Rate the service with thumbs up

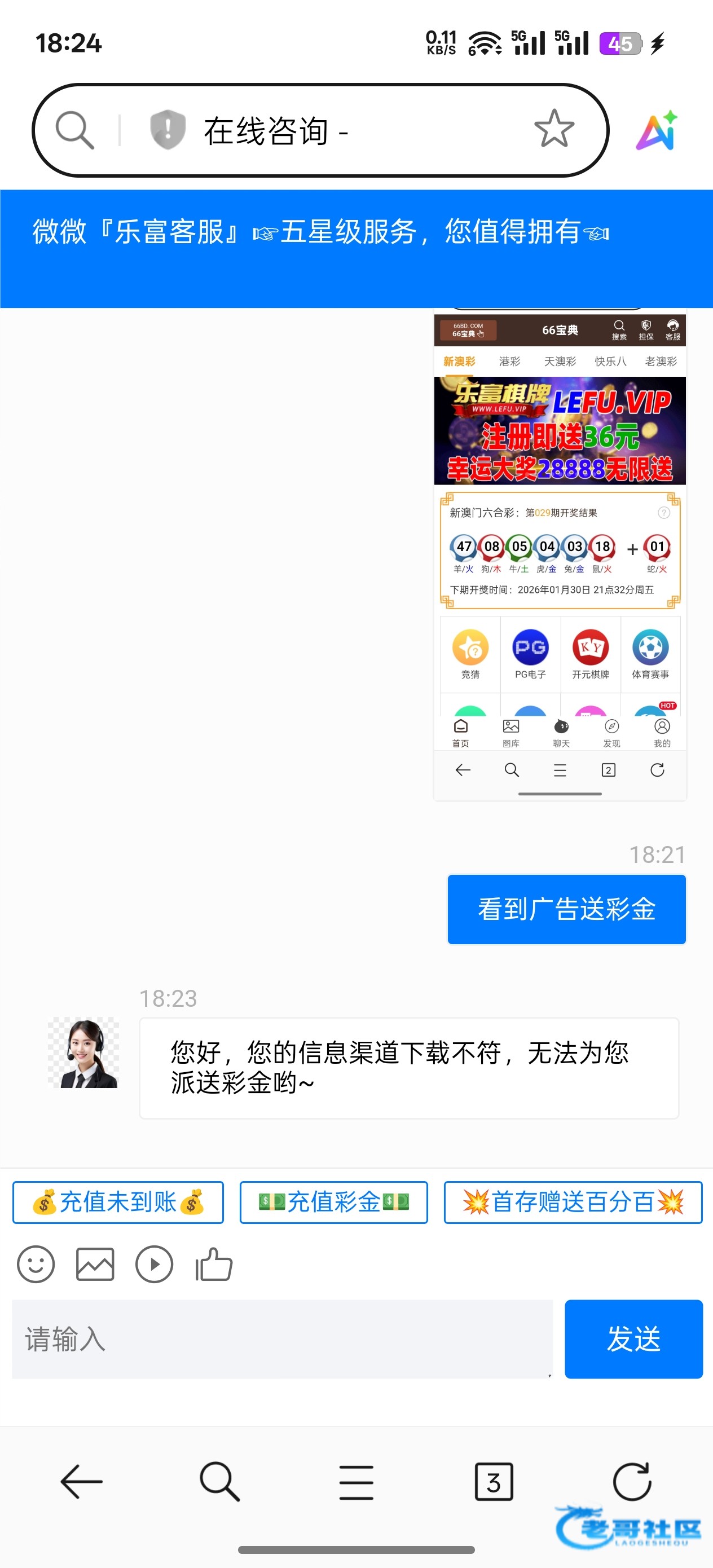[x=214, y=1264]
